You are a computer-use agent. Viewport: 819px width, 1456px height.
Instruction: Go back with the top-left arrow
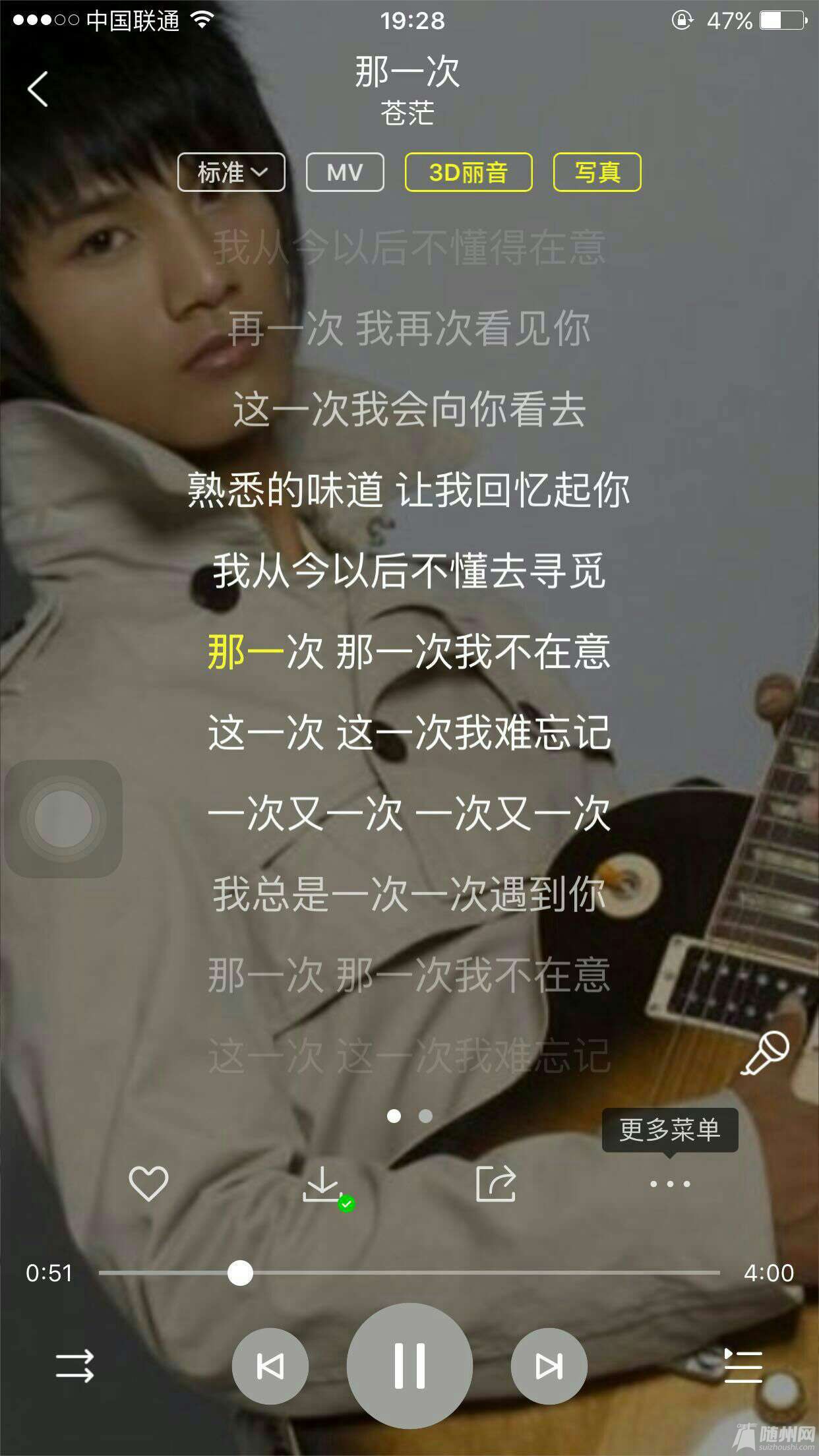[38, 89]
